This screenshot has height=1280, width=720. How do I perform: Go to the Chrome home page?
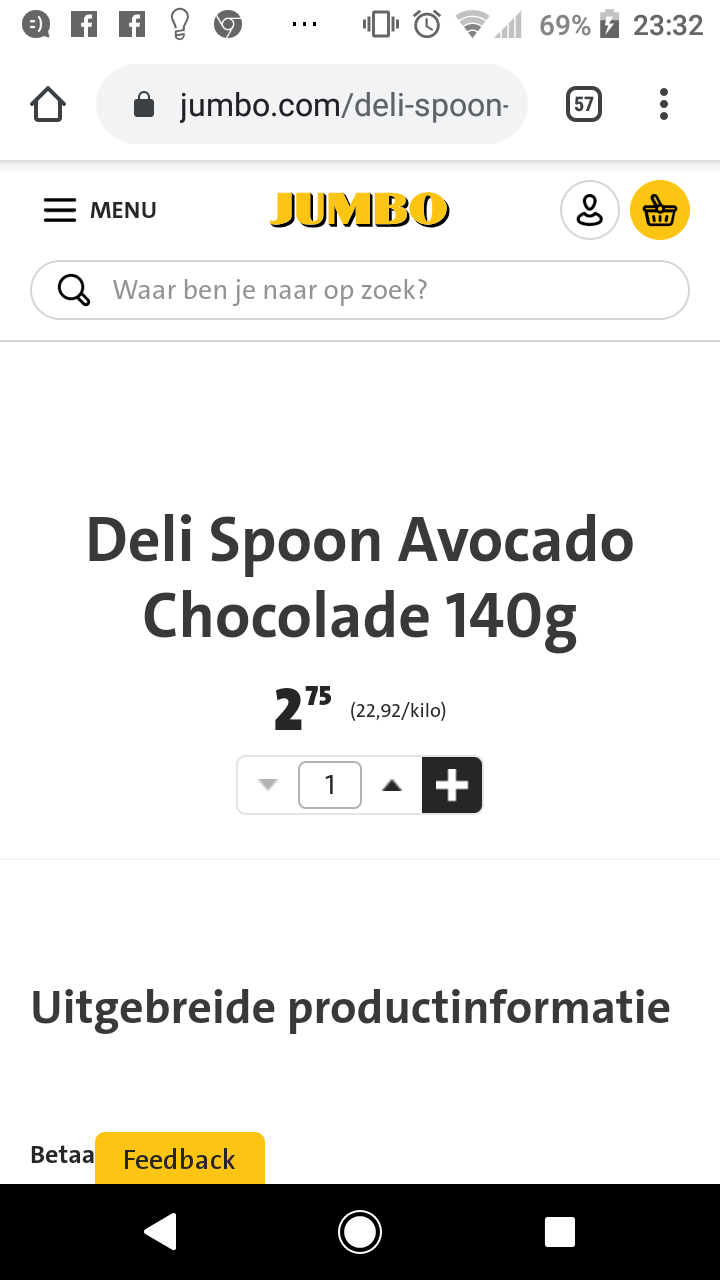pos(48,104)
